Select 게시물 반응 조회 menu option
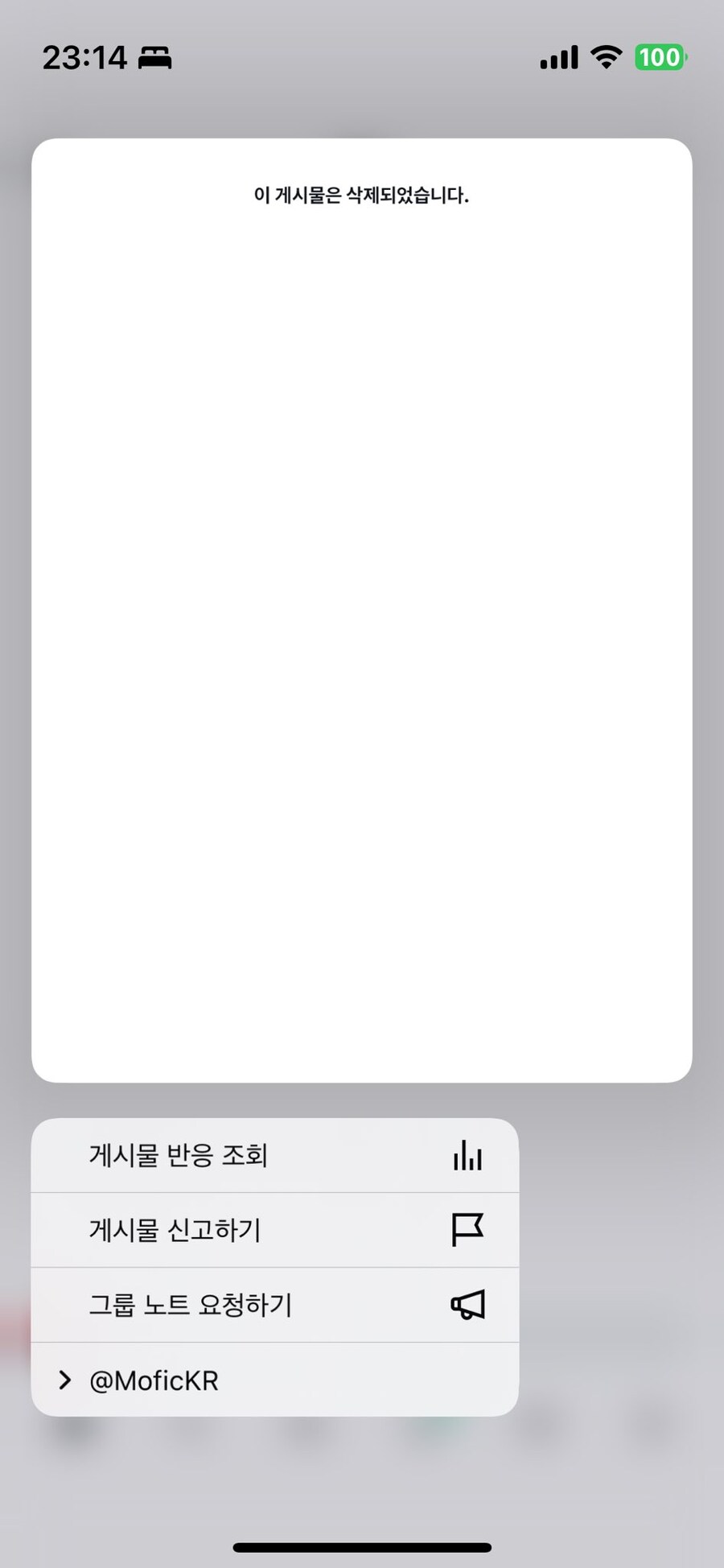724x1568 pixels. tap(274, 1156)
